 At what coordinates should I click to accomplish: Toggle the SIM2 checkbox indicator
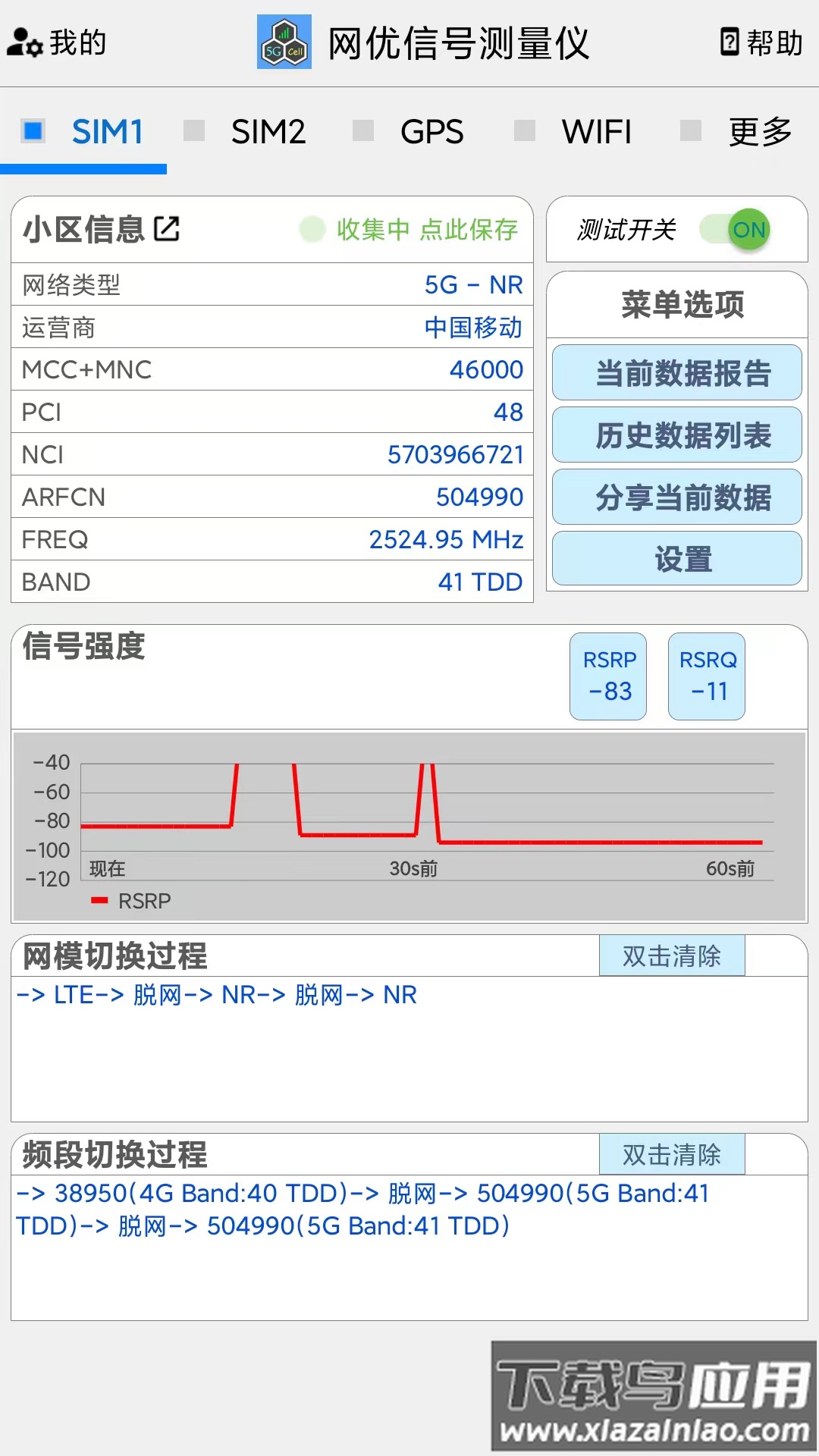tap(196, 131)
